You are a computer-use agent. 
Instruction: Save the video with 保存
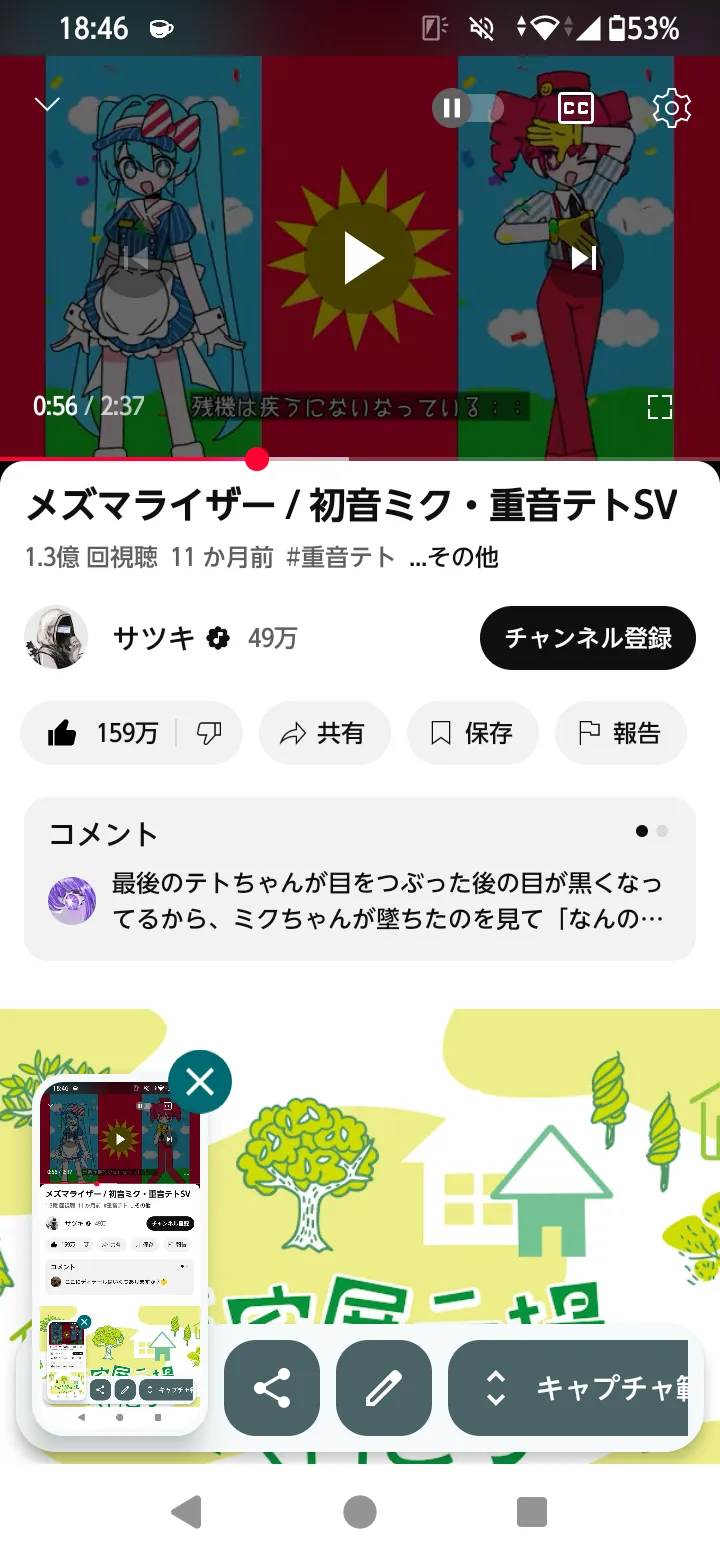point(473,733)
